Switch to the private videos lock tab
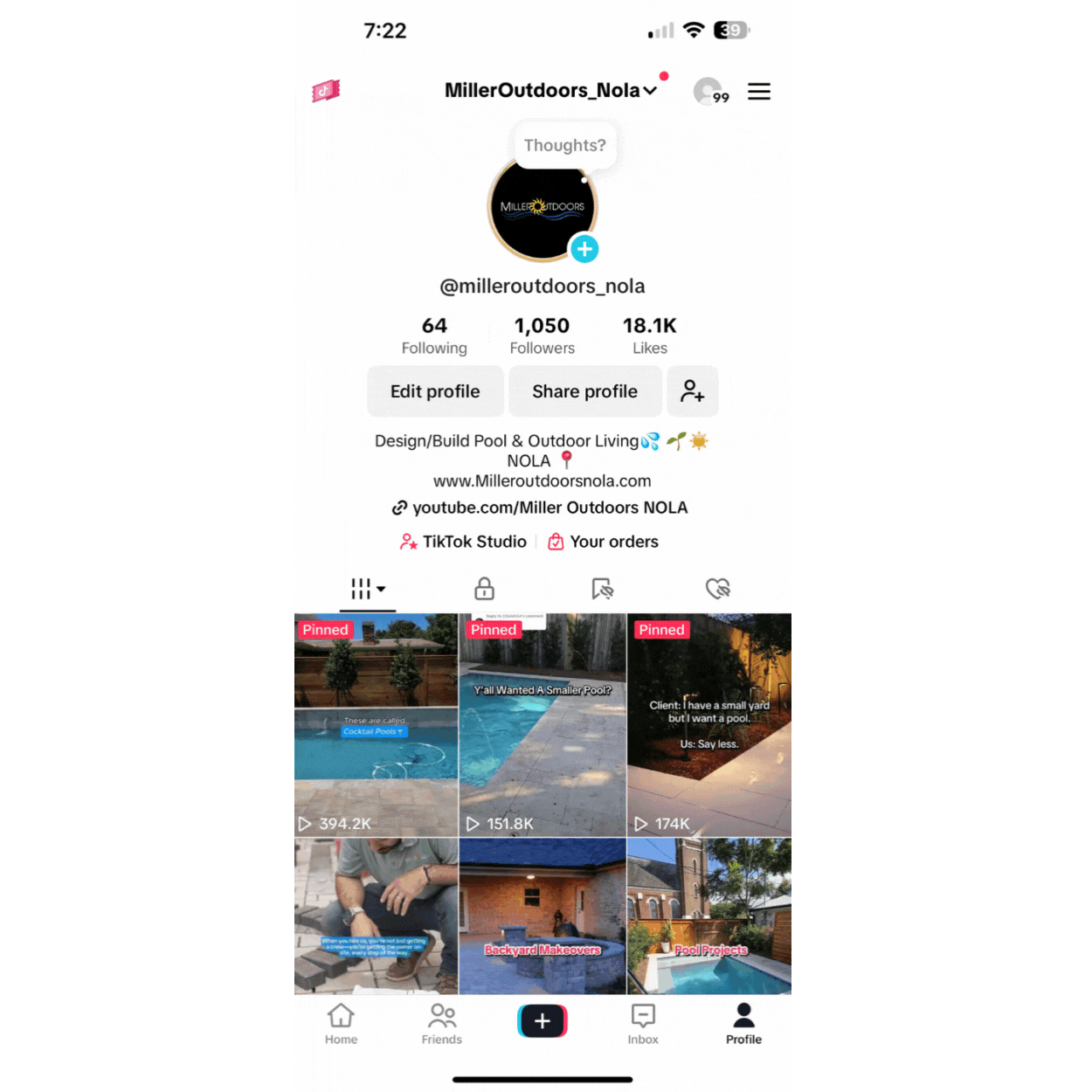 [x=484, y=589]
